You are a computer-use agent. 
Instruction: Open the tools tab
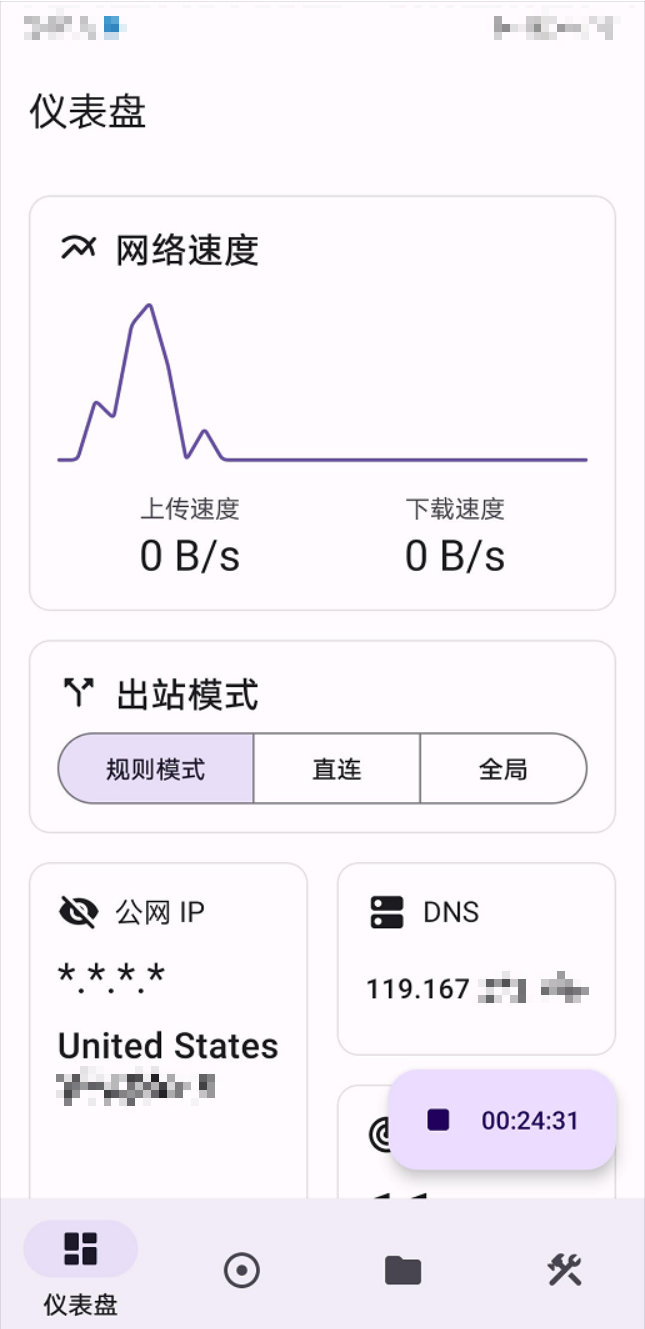coord(564,1271)
